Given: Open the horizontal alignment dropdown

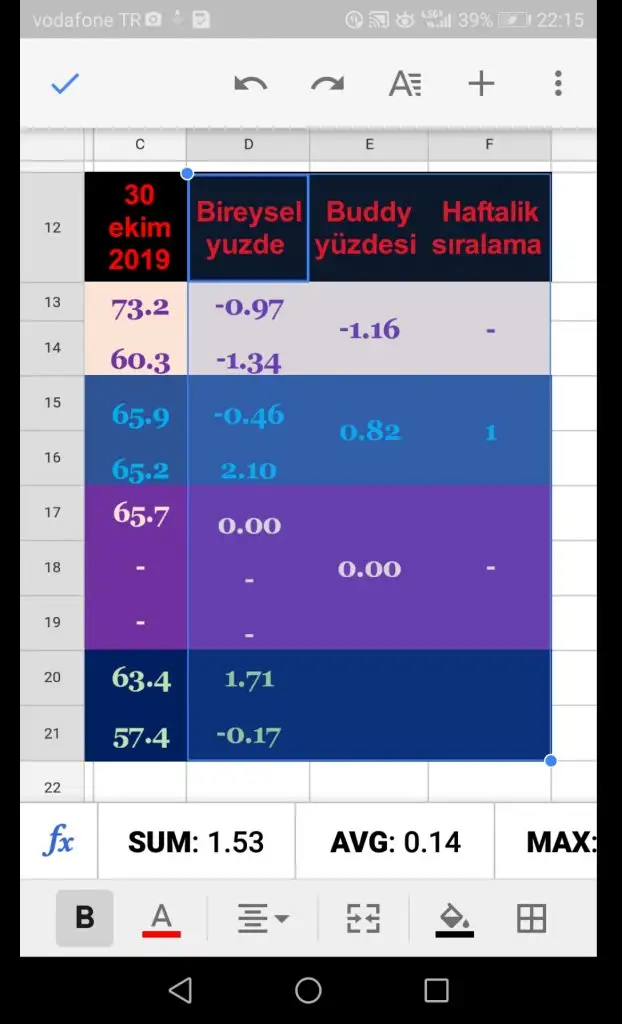Looking at the screenshot, I should [262, 917].
